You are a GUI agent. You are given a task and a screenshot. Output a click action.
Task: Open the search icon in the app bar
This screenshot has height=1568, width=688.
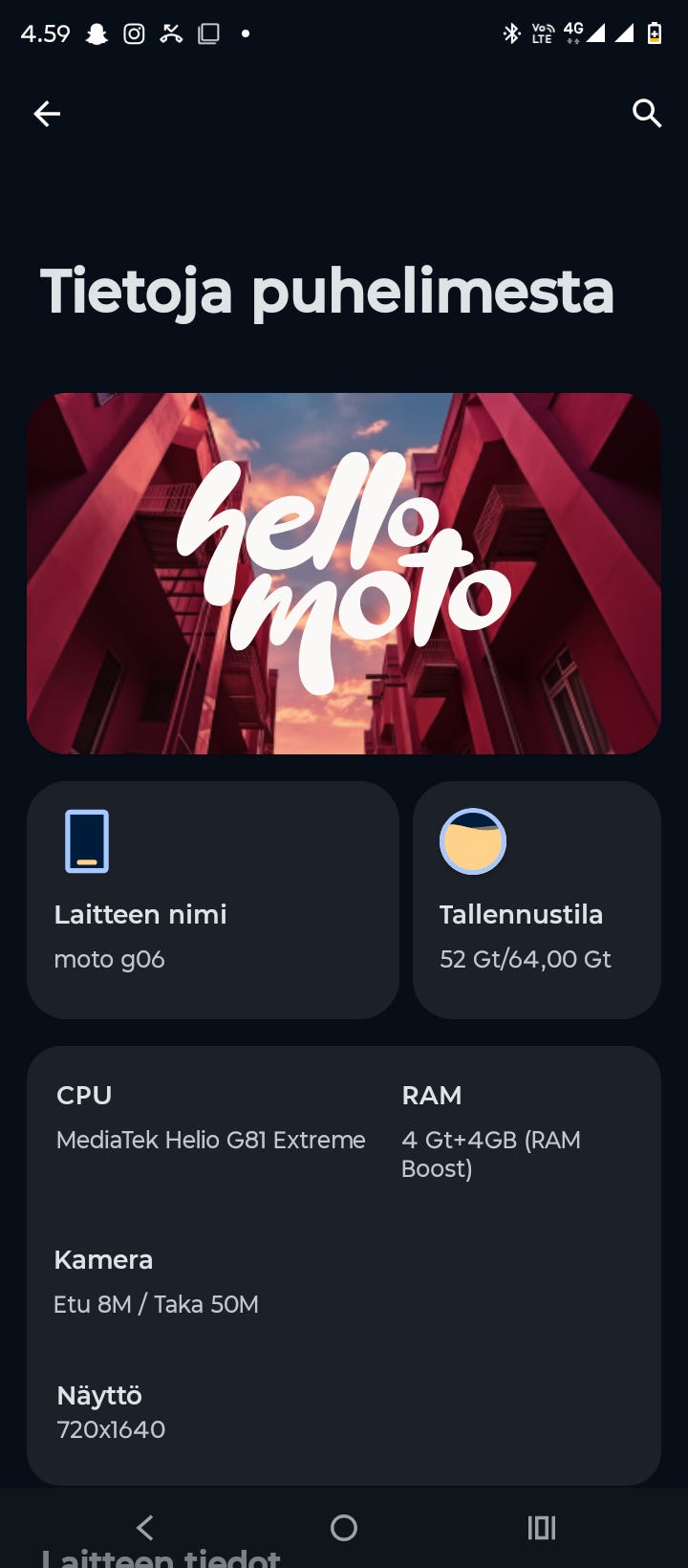coord(647,113)
